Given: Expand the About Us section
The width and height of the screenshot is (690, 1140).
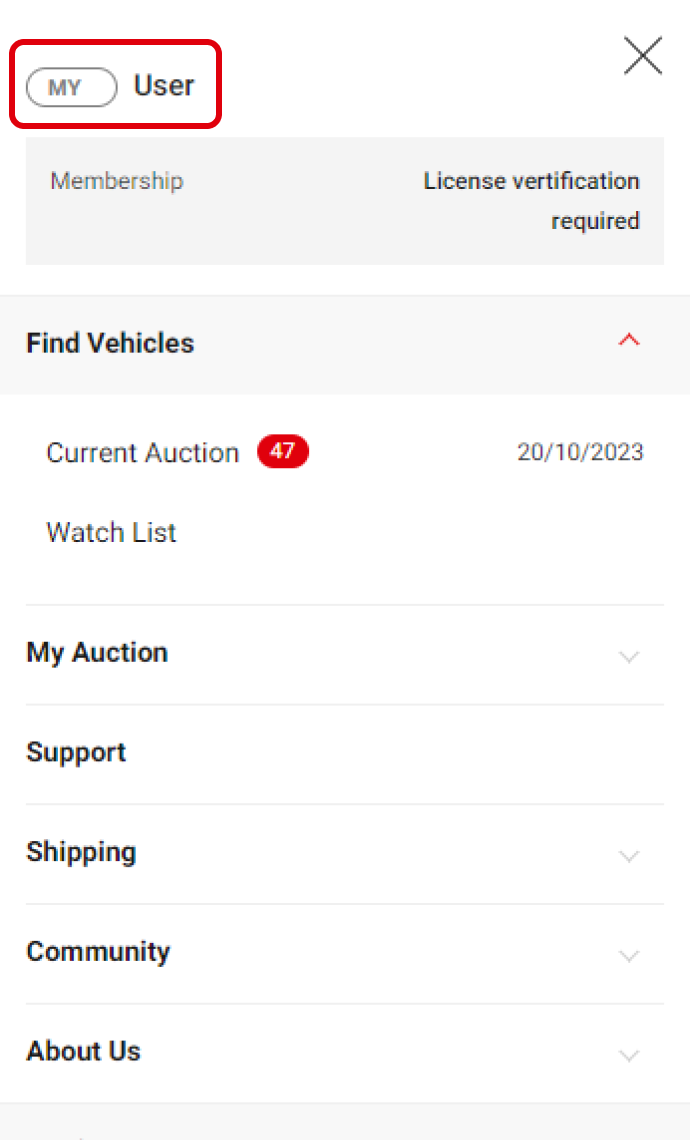Looking at the screenshot, I should click(345, 1053).
